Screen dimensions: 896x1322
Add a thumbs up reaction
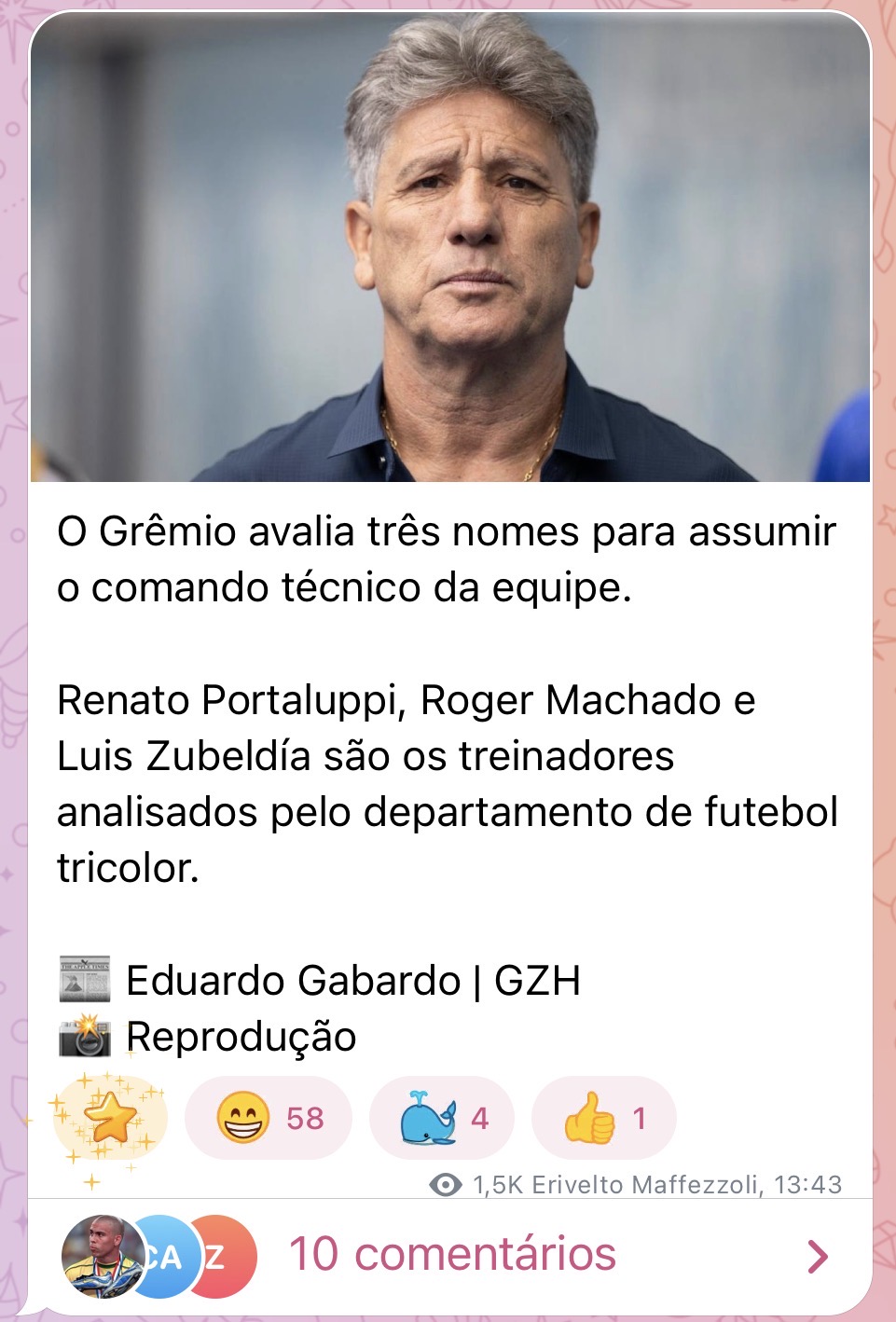click(603, 1118)
